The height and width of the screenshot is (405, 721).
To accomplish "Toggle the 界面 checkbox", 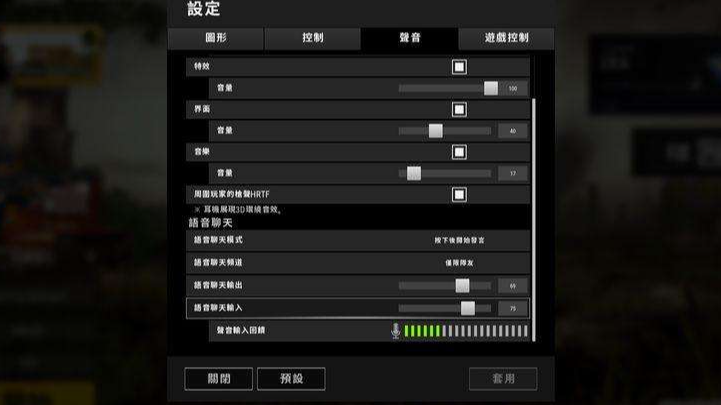I will coord(459,109).
